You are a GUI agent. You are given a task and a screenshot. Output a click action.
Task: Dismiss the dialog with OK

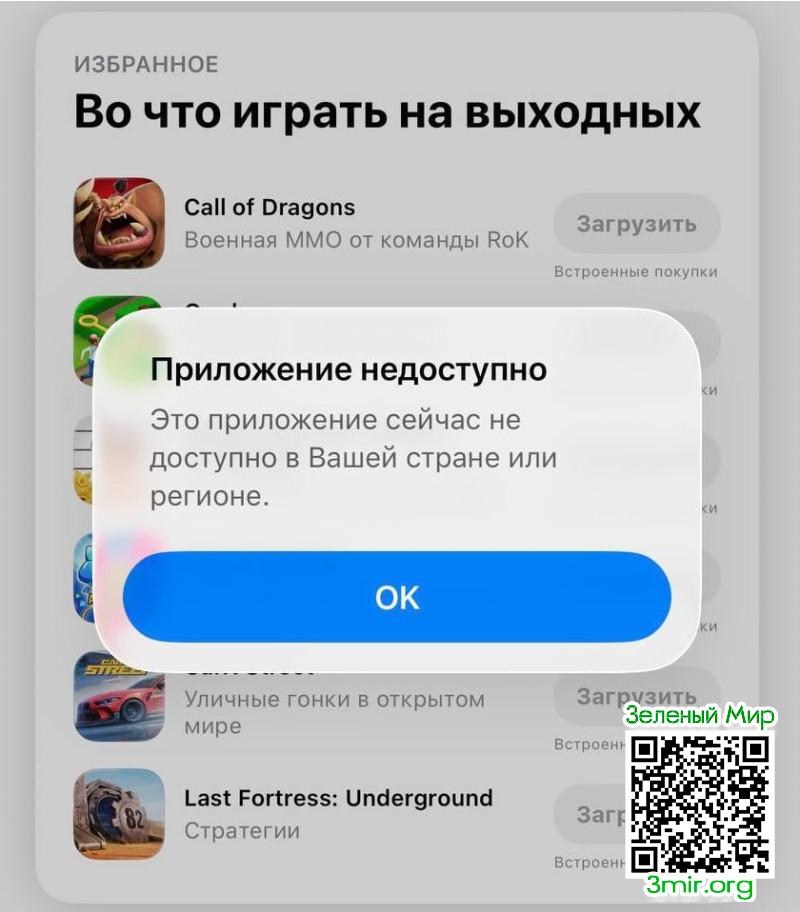pyautogui.click(x=397, y=597)
